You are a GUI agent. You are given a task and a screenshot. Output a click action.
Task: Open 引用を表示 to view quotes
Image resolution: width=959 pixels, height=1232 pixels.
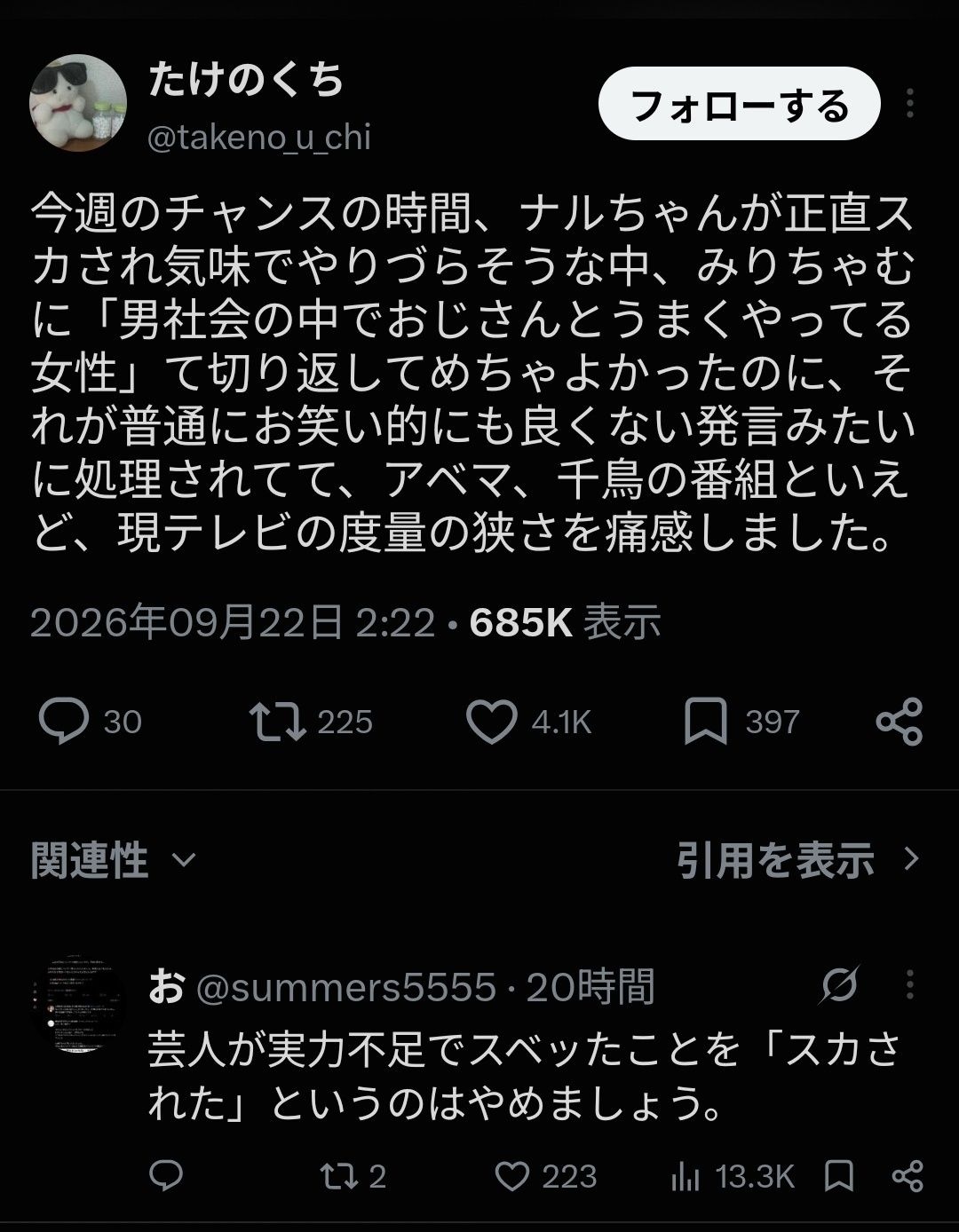(x=797, y=860)
